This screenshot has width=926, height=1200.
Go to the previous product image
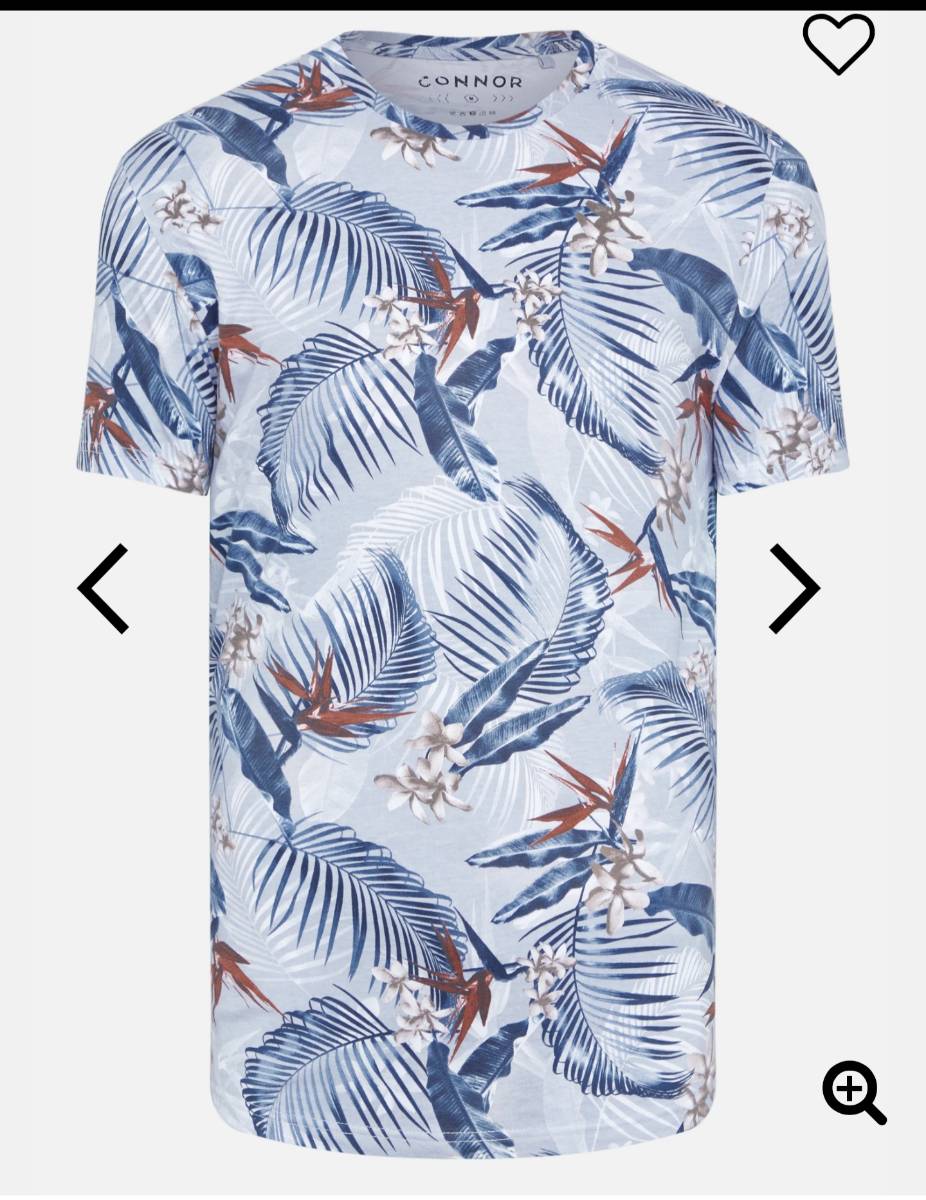[104, 588]
